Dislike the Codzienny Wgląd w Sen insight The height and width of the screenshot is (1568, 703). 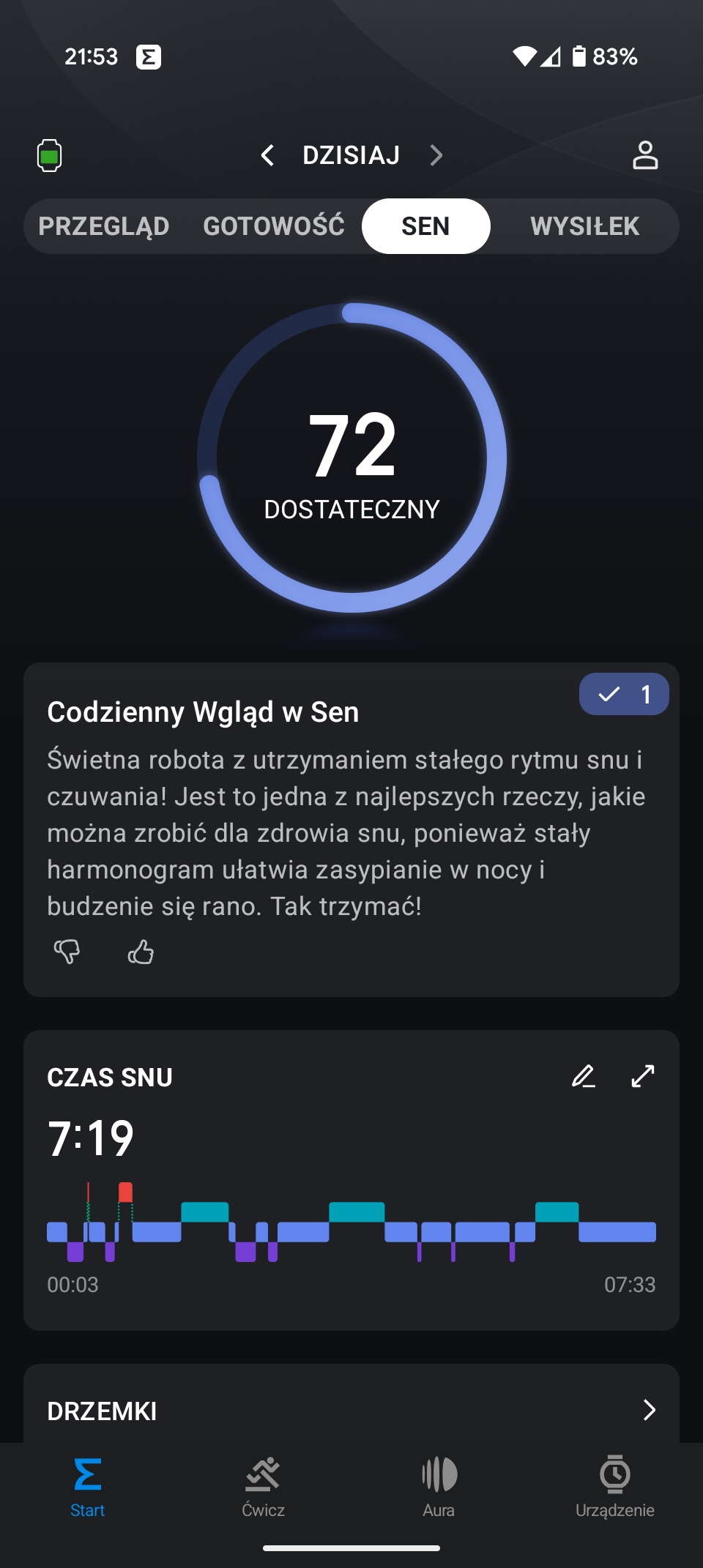67,952
